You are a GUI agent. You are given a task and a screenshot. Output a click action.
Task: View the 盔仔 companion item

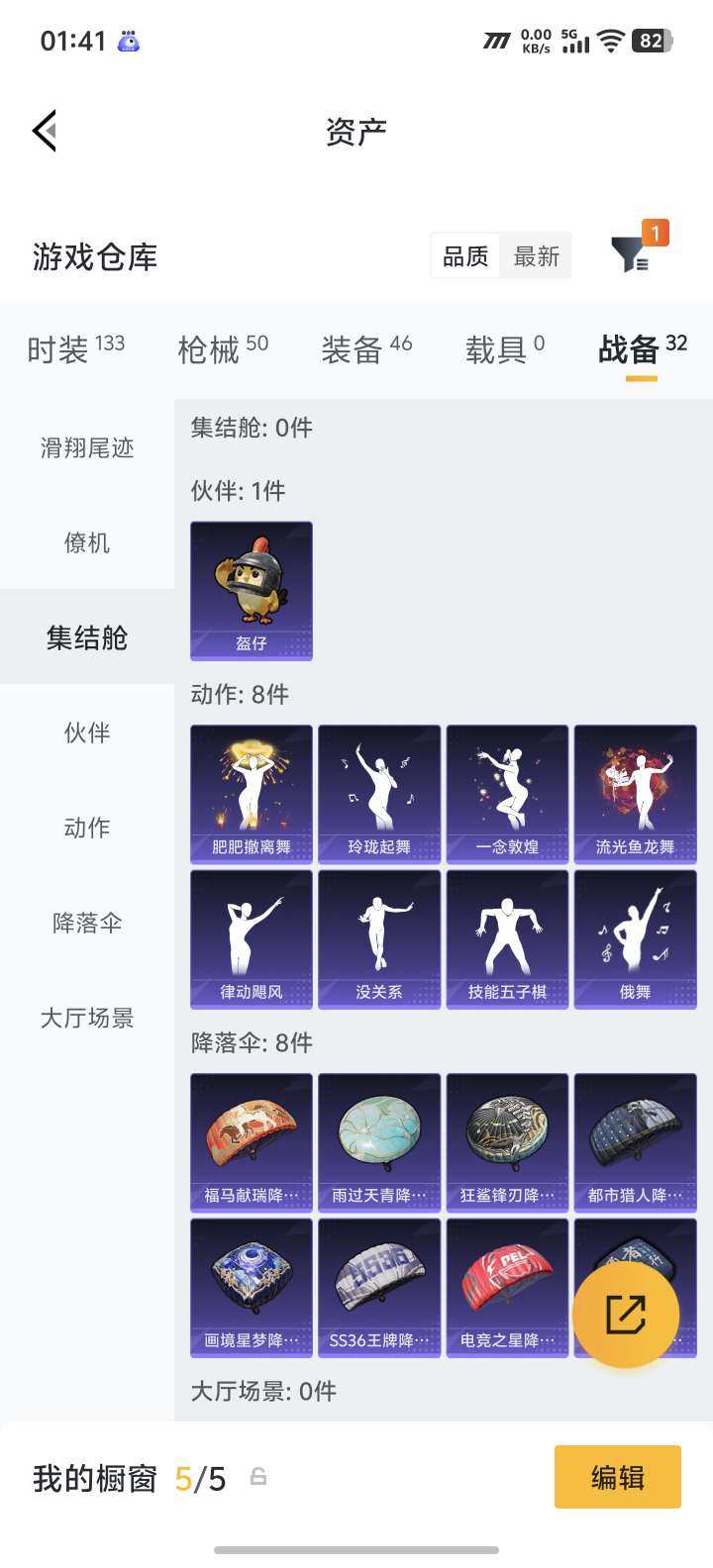coord(250,591)
